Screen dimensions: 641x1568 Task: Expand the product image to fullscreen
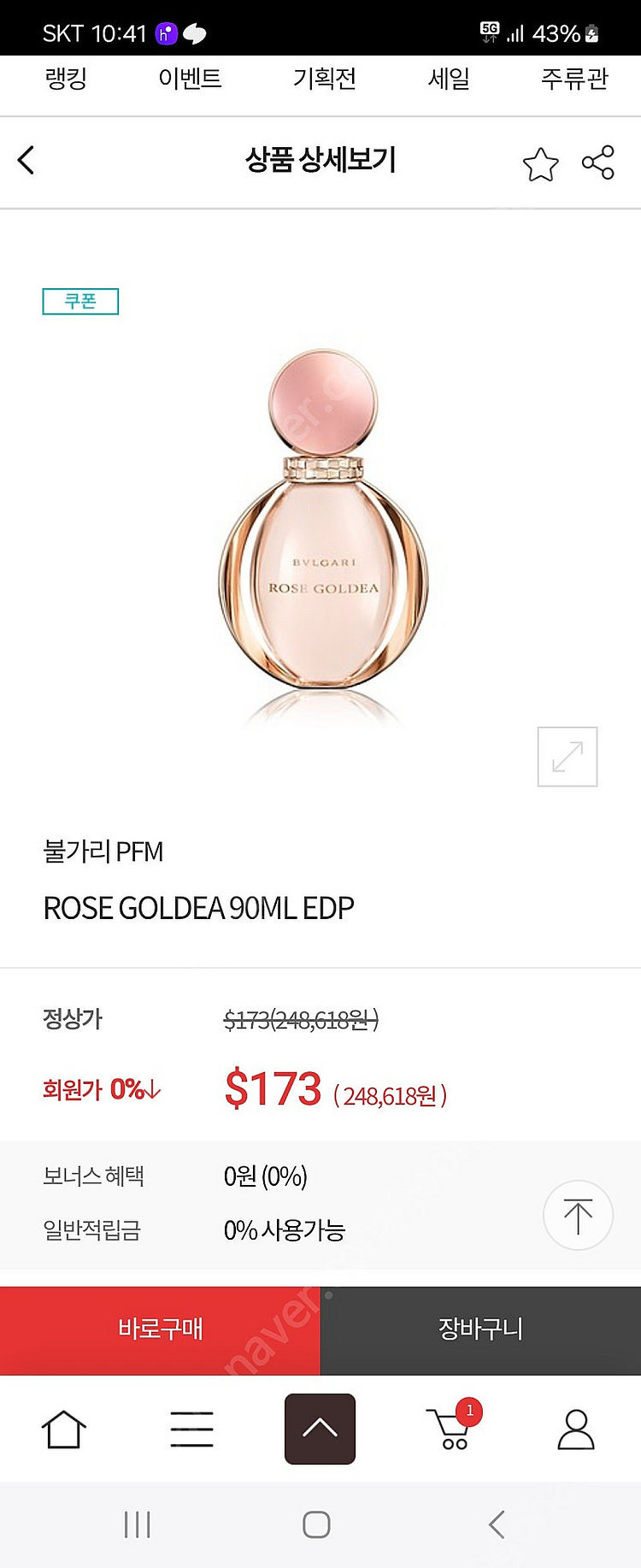pos(567,757)
